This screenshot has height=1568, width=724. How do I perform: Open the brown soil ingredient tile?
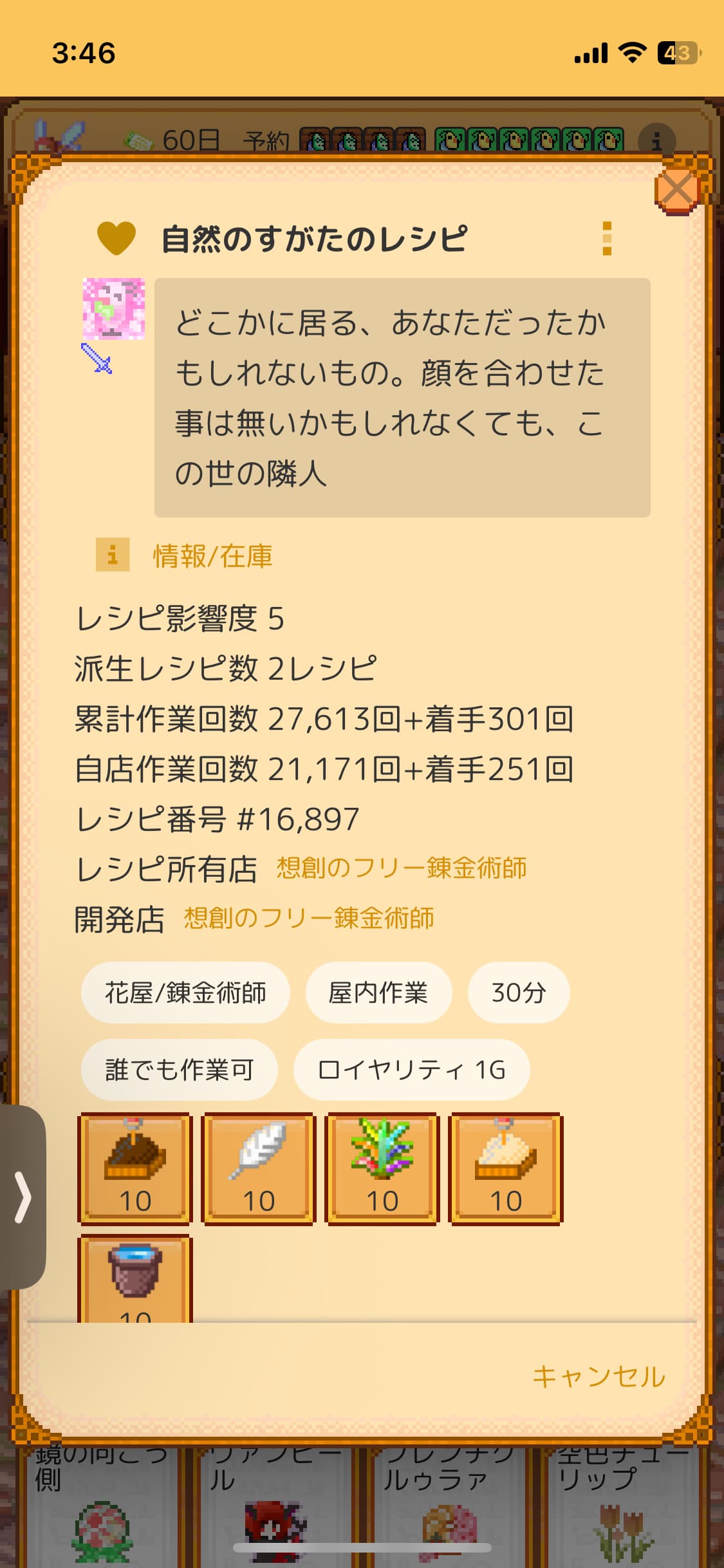(x=135, y=1168)
